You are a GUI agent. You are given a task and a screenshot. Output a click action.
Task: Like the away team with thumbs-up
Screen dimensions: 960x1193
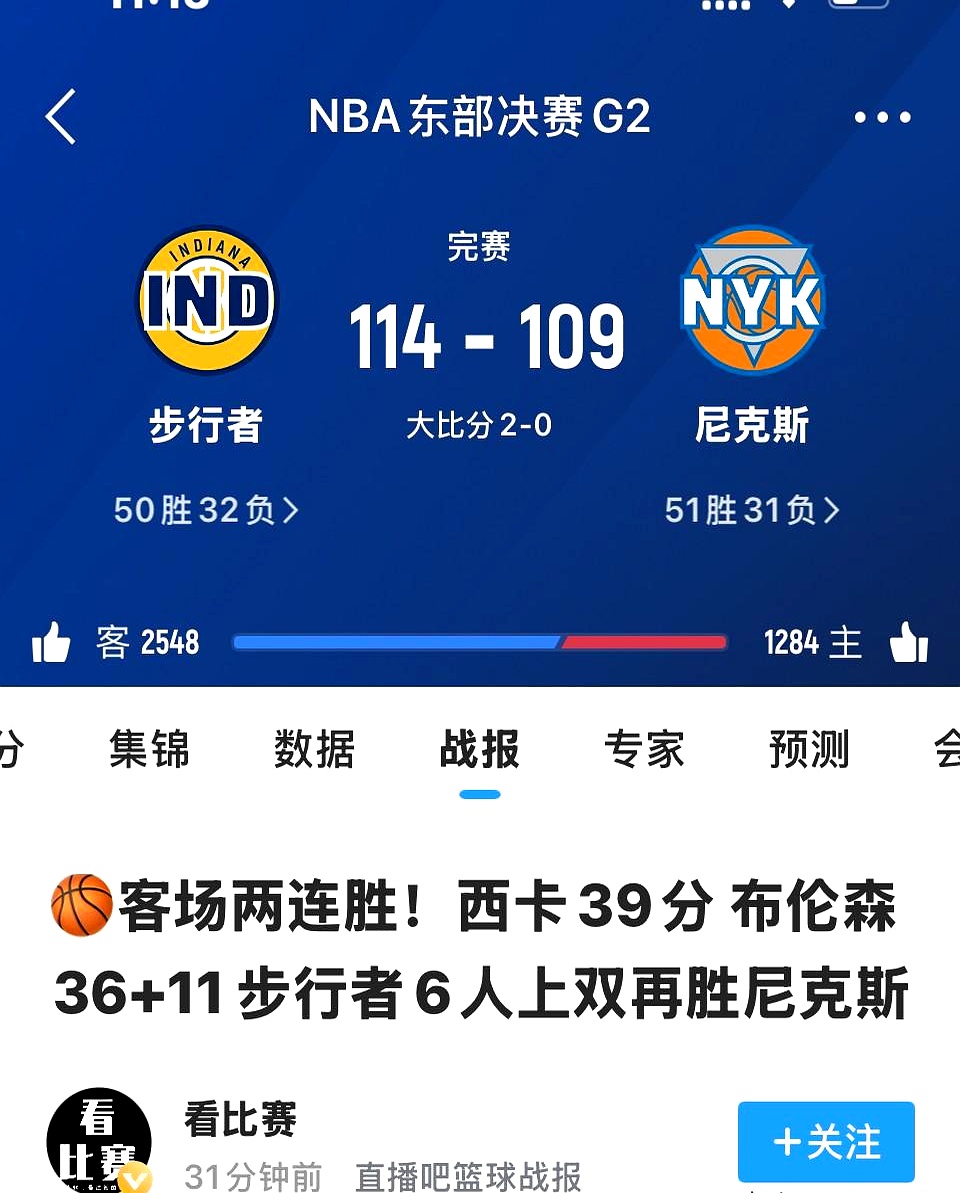click(52, 643)
